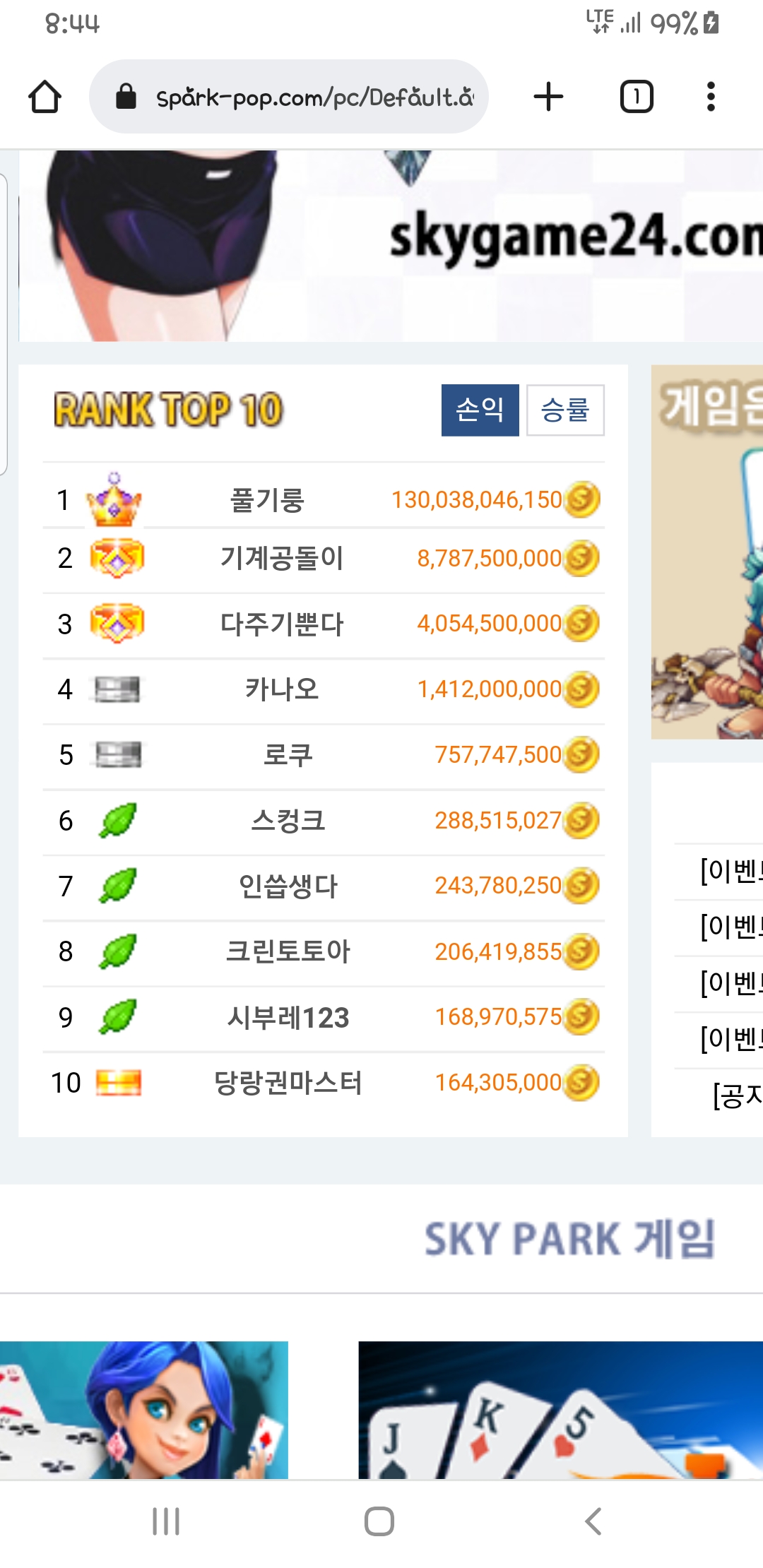Show recent apps
Image resolution: width=763 pixels, height=1568 pixels.
(166, 1521)
